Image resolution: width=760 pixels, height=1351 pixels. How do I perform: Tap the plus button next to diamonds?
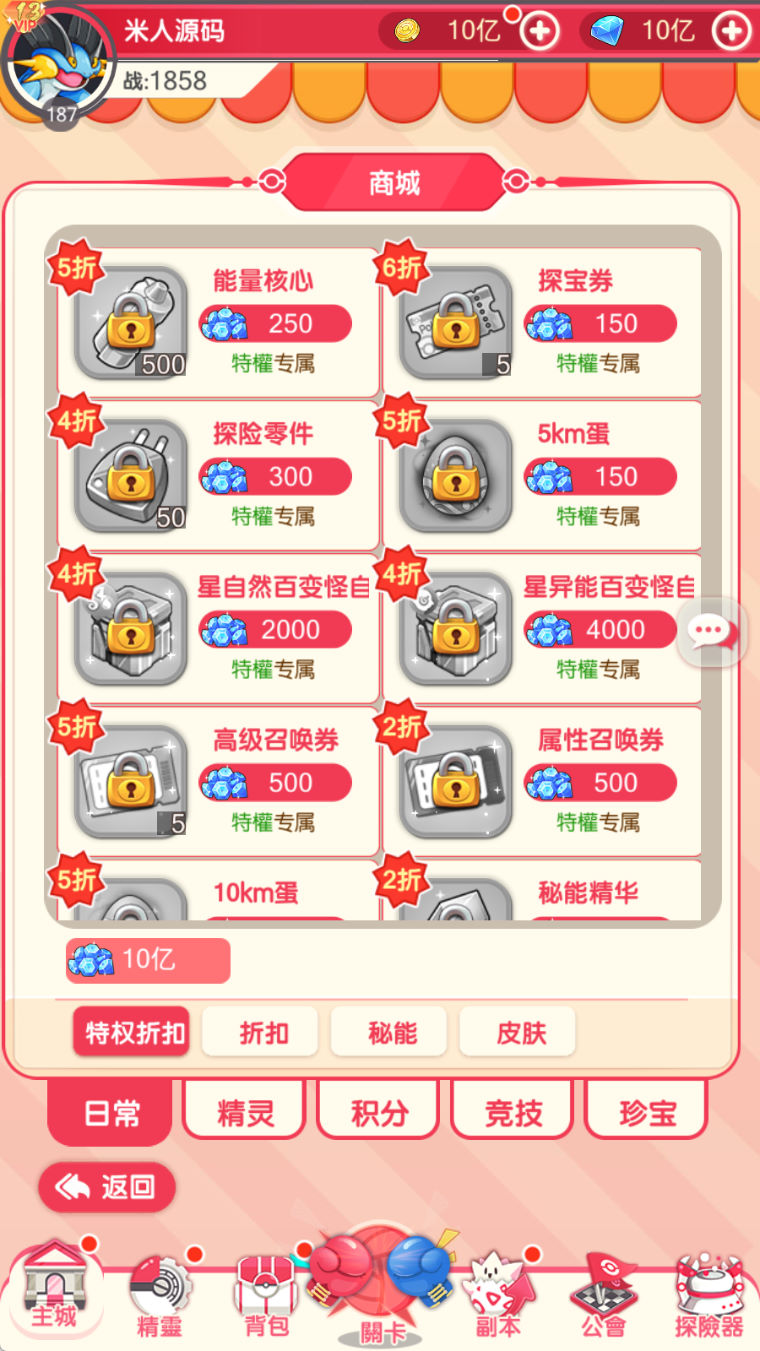(730, 31)
